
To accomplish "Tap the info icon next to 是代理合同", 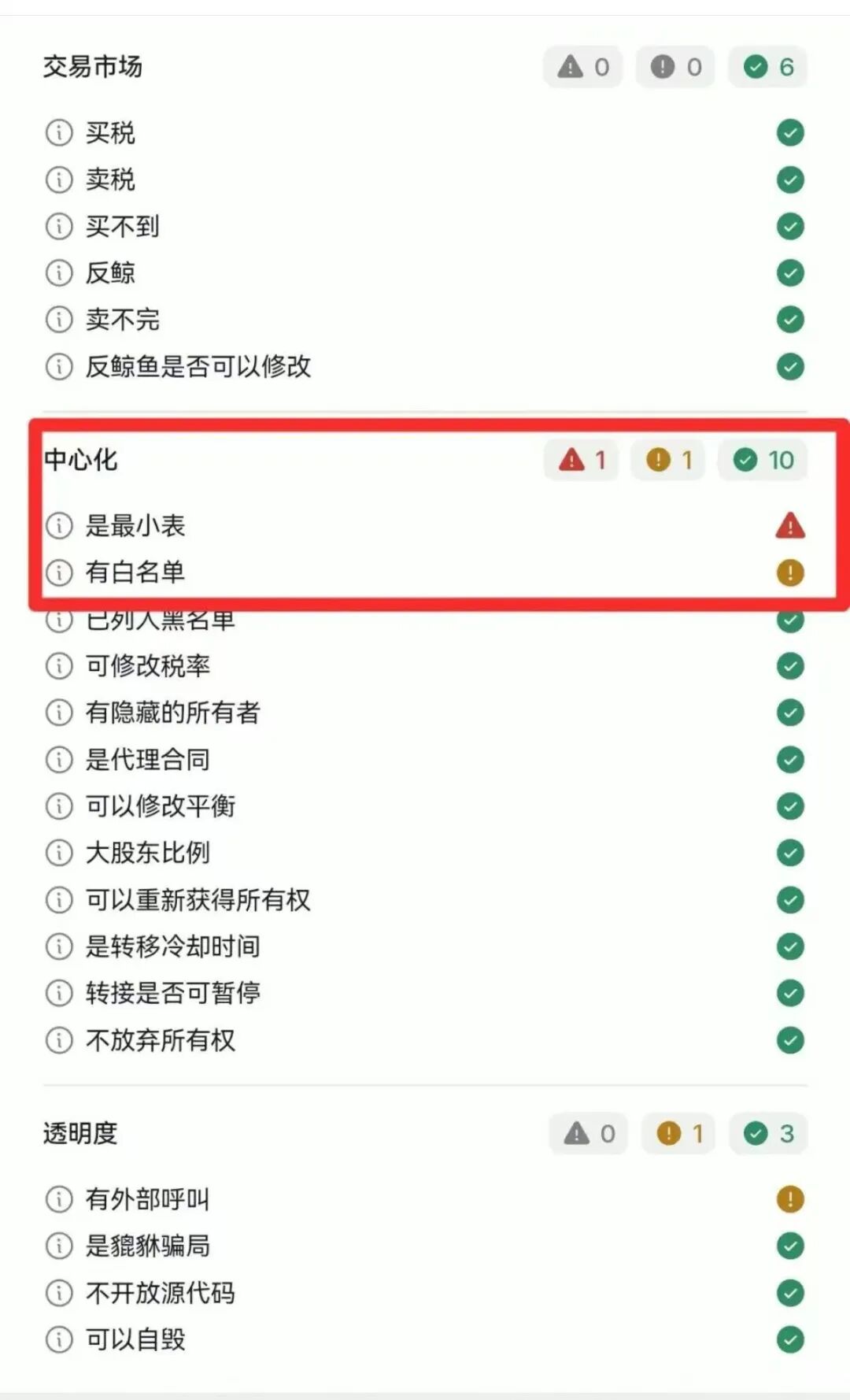I will click(x=59, y=760).
